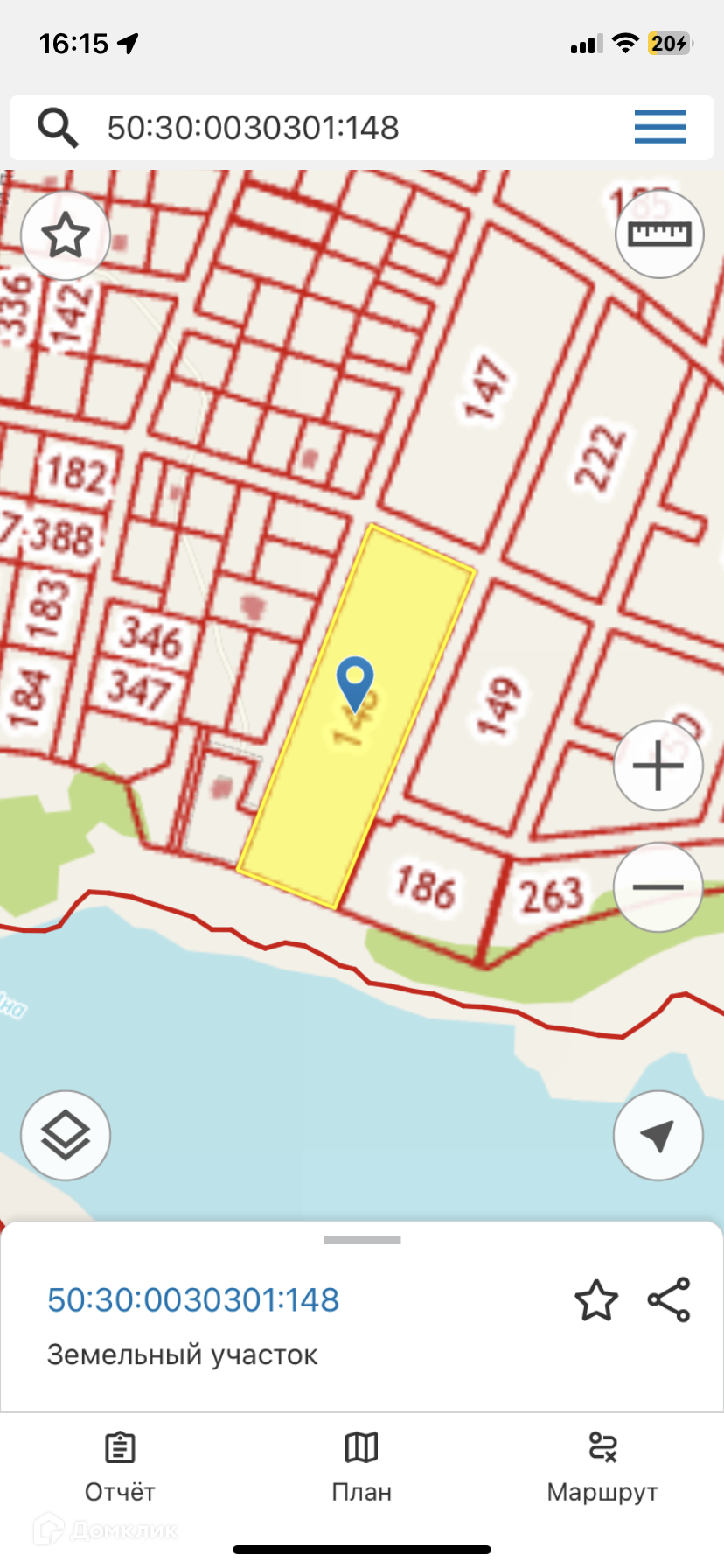Activate the ruler measurement tool
724x1568 pixels.
pyautogui.click(x=659, y=234)
